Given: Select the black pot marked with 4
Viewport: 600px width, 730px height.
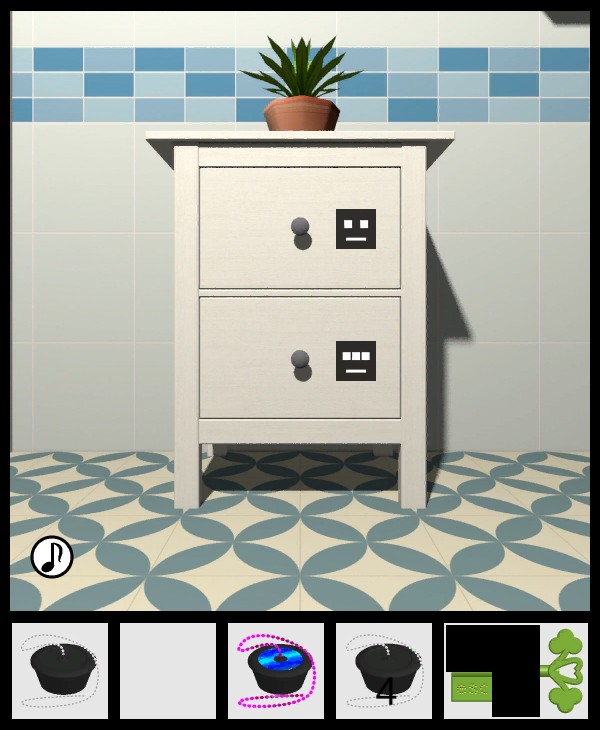Looking at the screenshot, I should pos(384,671).
